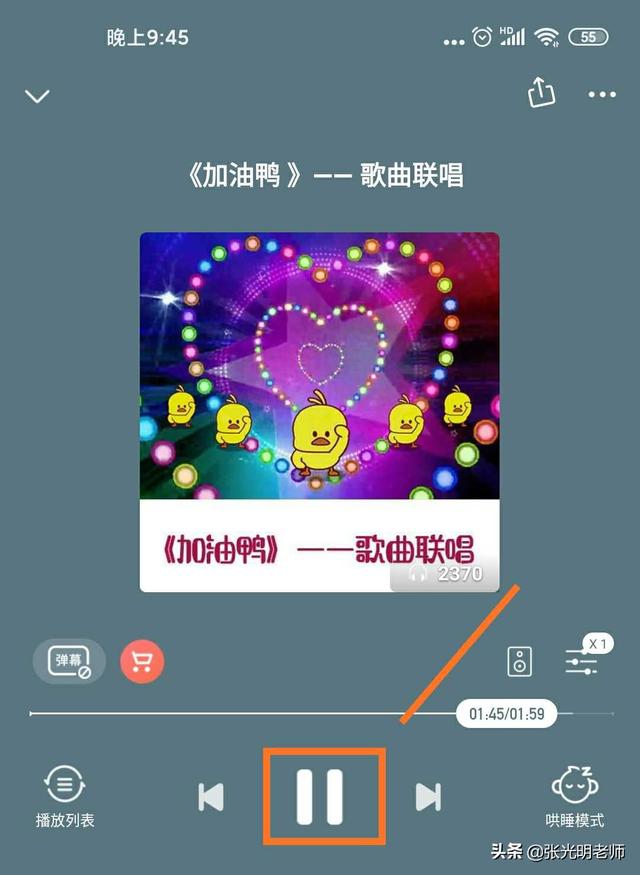640x875 pixels.
Task: Enable 哄睡模式 sleep mode
Action: click(575, 796)
